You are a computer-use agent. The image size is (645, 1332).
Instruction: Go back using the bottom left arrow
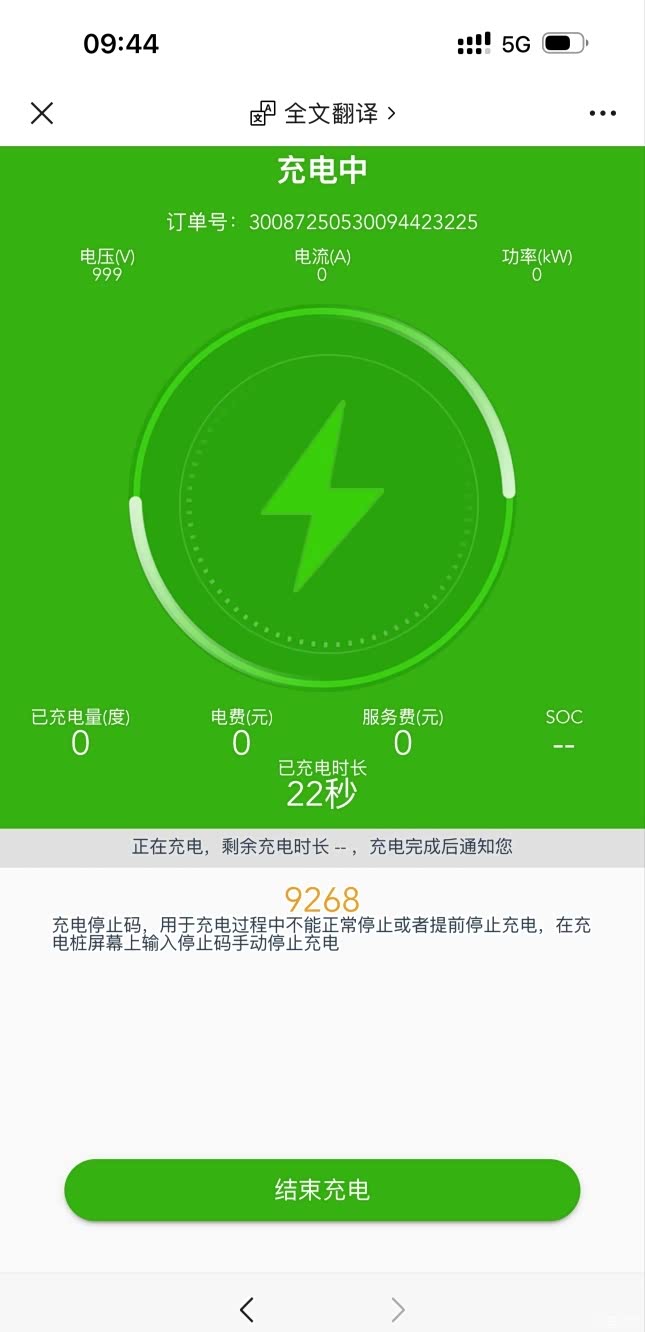pos(247,1309)
